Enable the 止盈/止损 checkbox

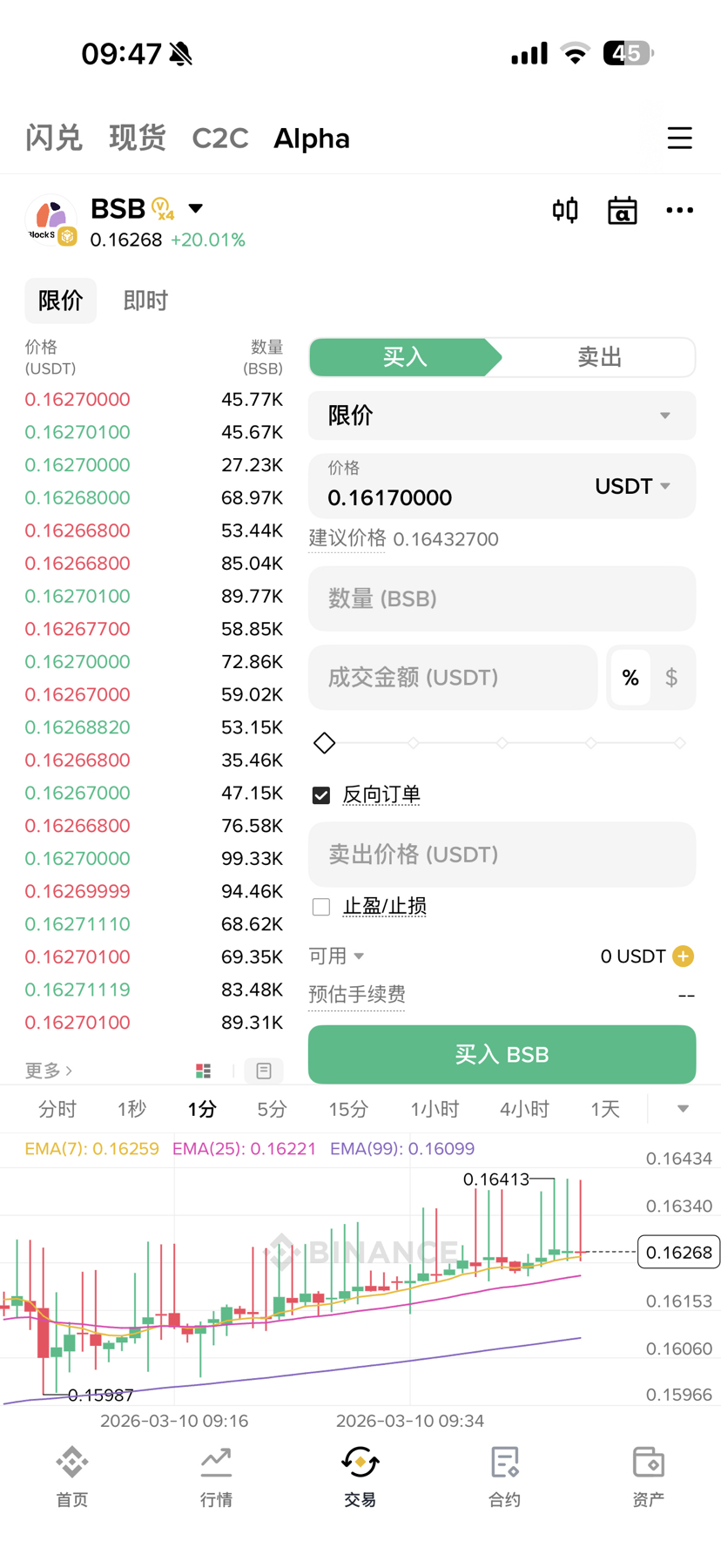pos(321,907)
